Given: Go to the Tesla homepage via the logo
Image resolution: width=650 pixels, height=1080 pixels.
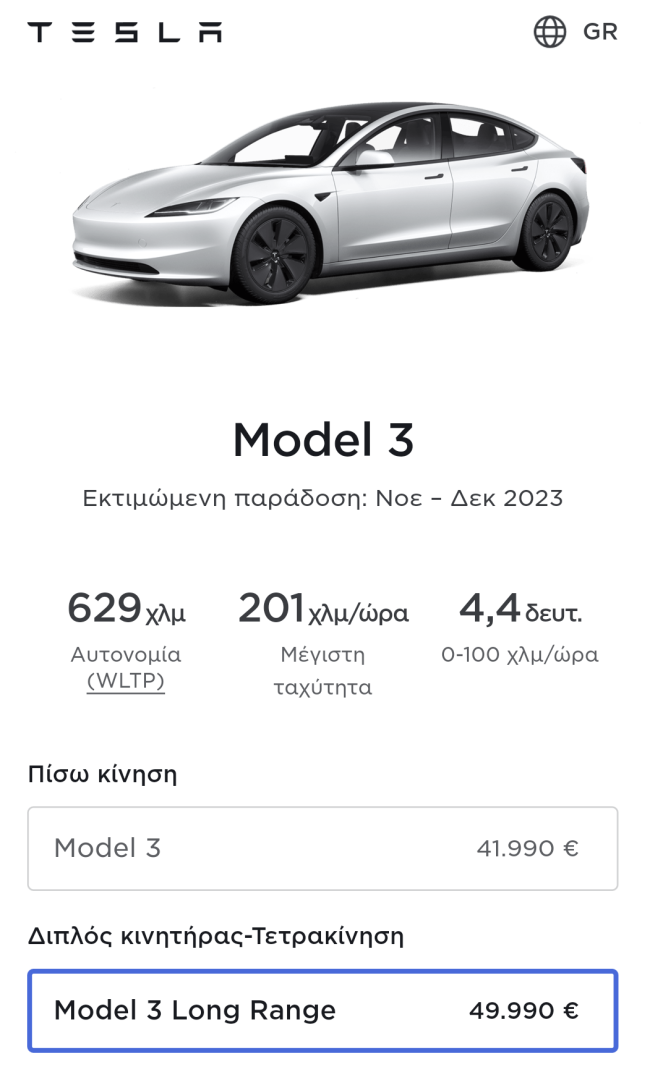Looking at the screenshot, I should click(125, 32).
